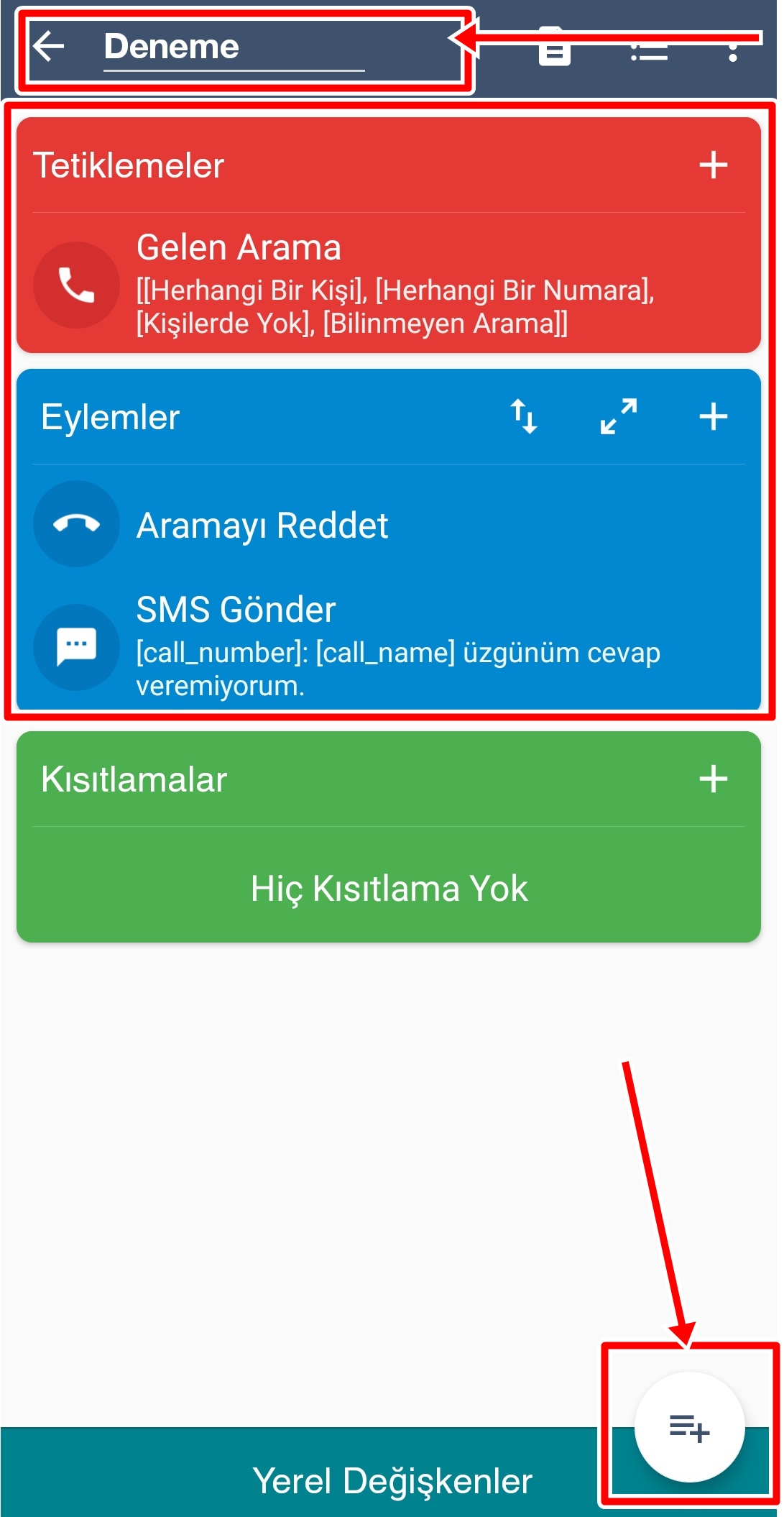Tap the floating add-to-list button
This screenshot has width=784, height=1517.
(x=689, y=1427)
